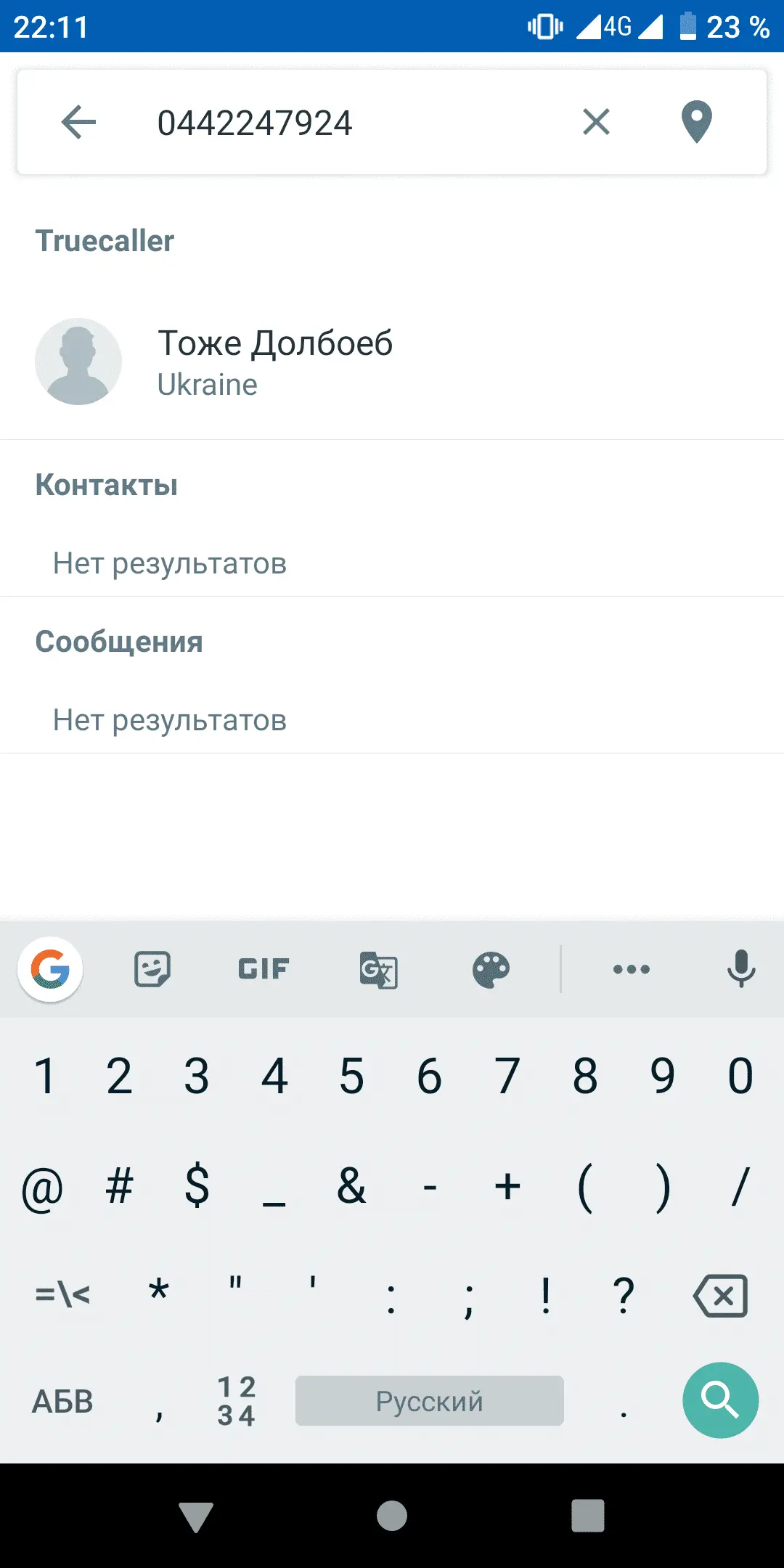The width and height of the screenshot is (784, 1568).
Task: Tap the location pin icon in search bar
Action: 696,122
